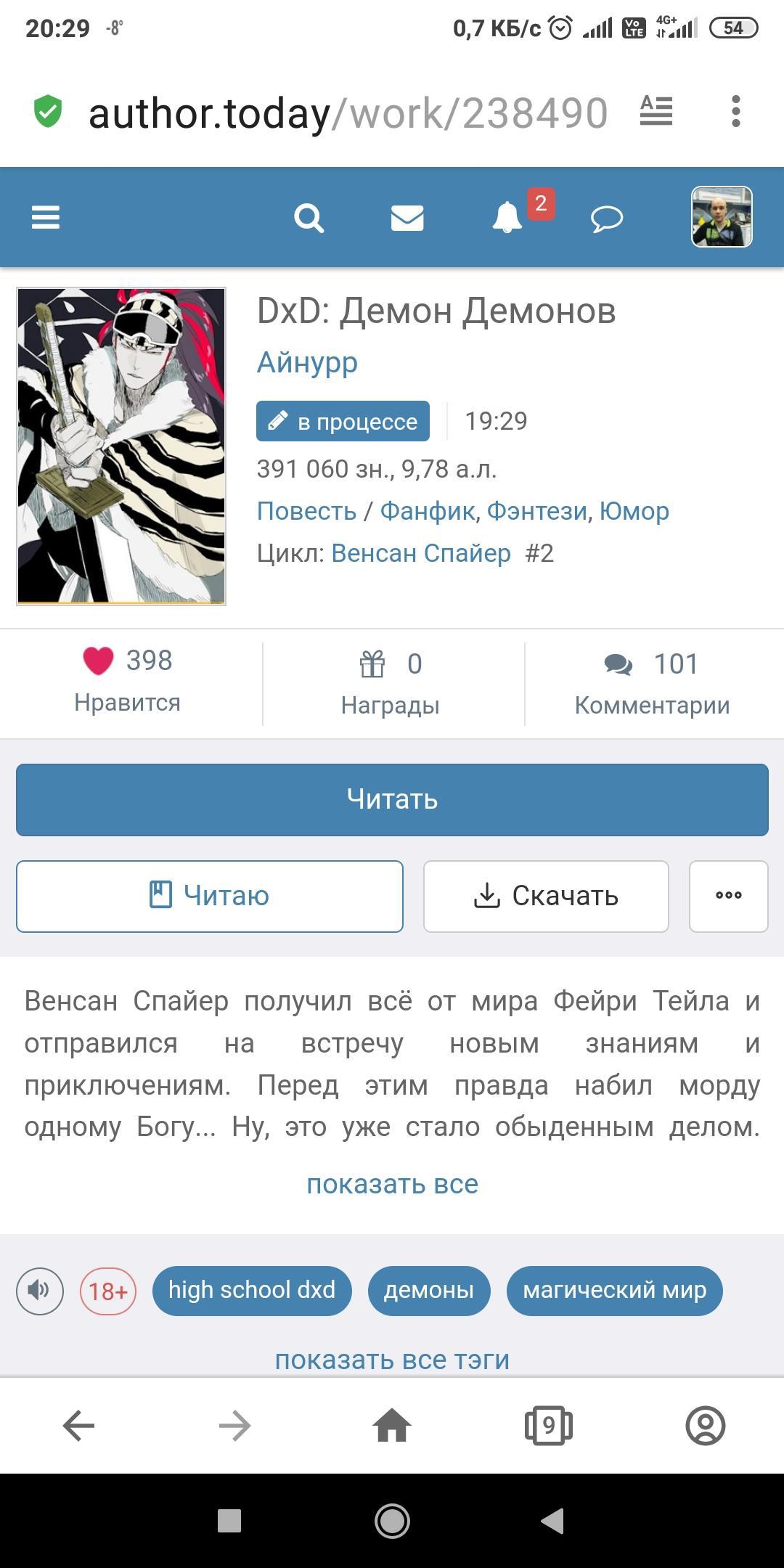784x1568 pixels.
Task: Open the messages envelope
Action: (407, 217)
